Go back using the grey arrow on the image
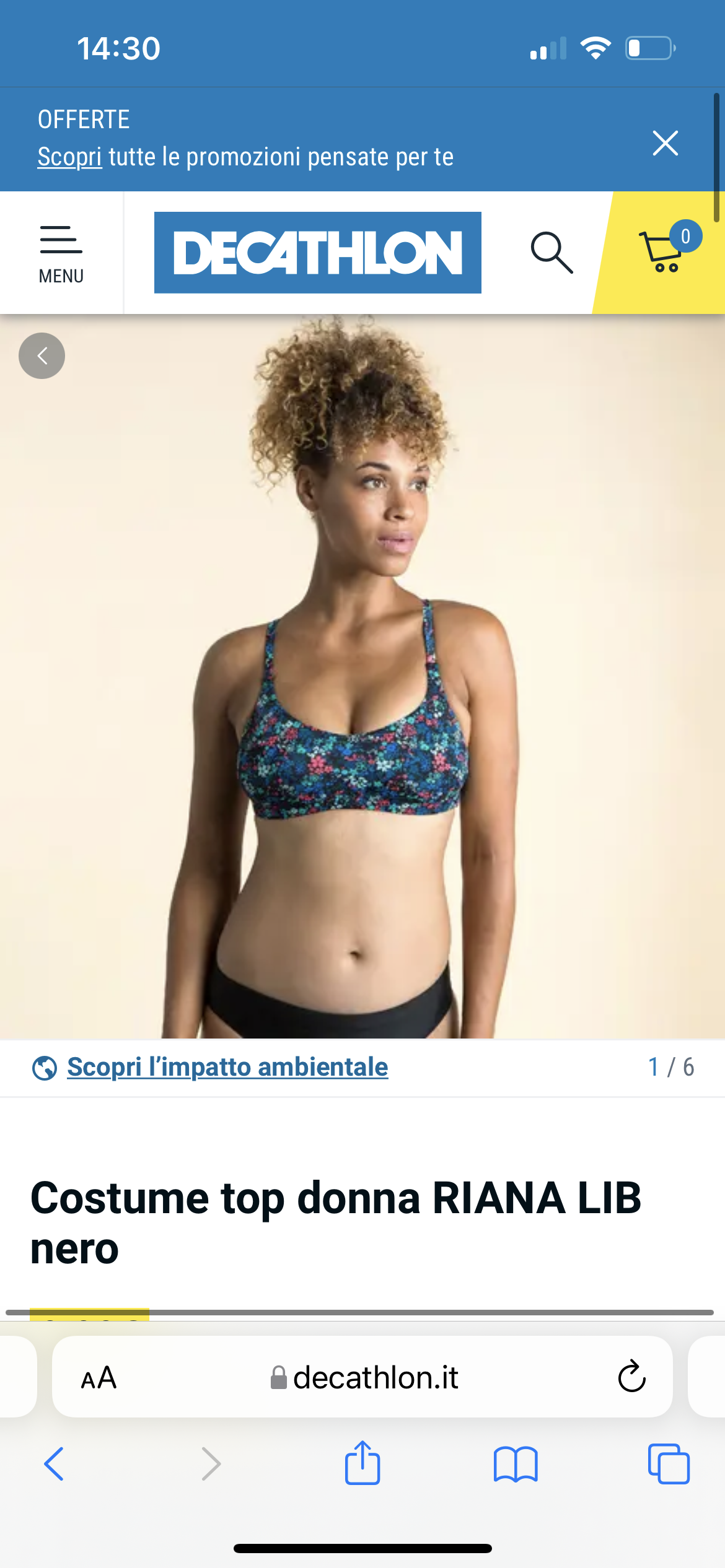Image resolution: width=725 pixels, height=1568 pixels. 42,356
